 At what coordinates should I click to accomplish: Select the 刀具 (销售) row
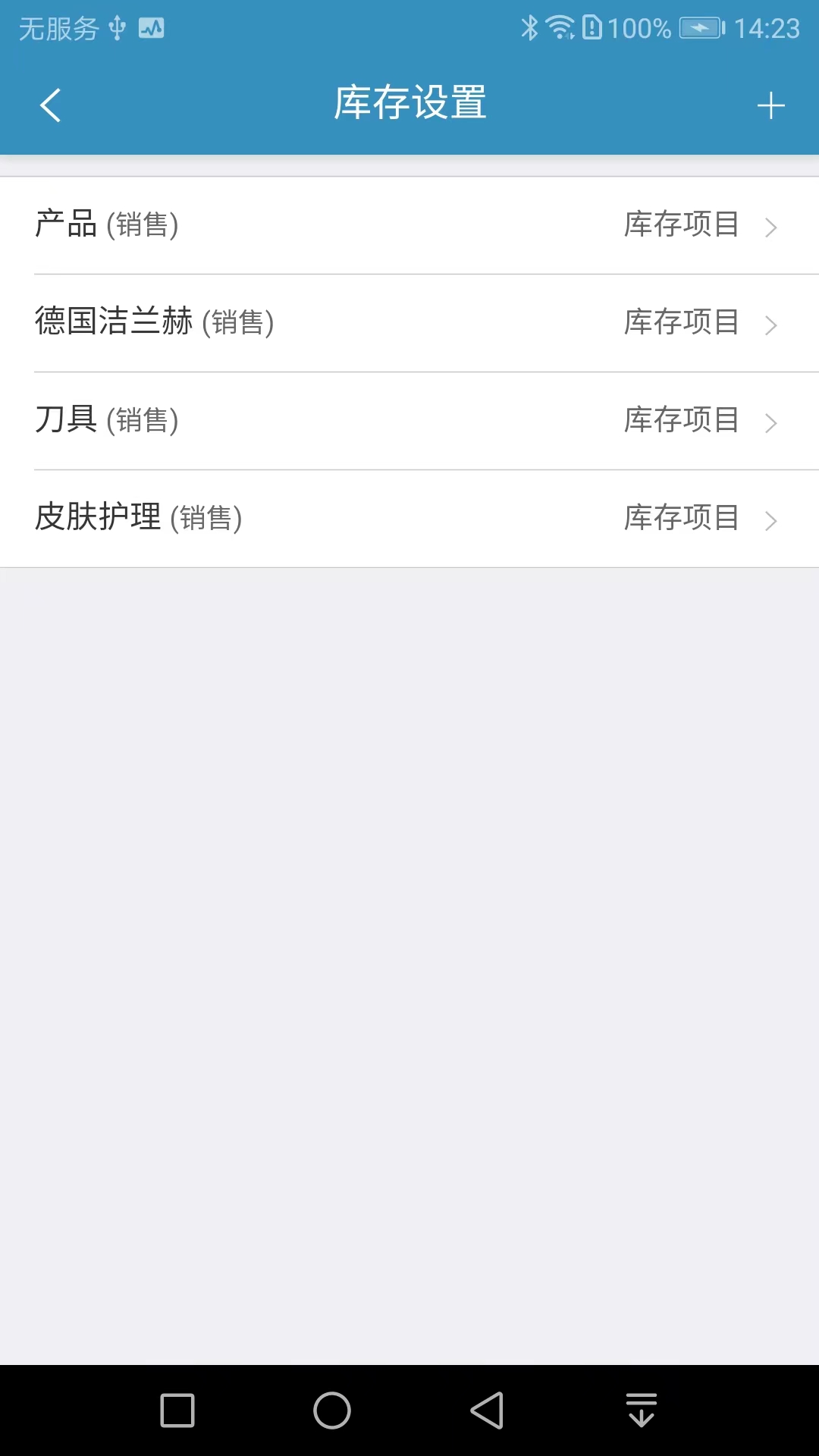[409, 420]
